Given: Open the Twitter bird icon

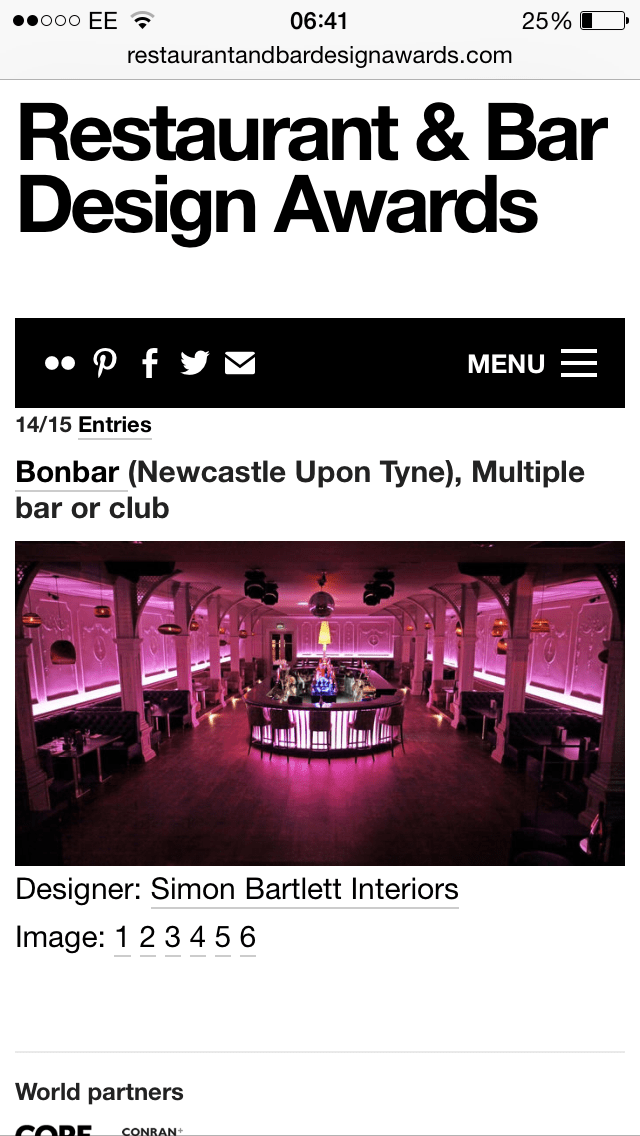Looking at the screenshot, I should (x=195, y=363).
